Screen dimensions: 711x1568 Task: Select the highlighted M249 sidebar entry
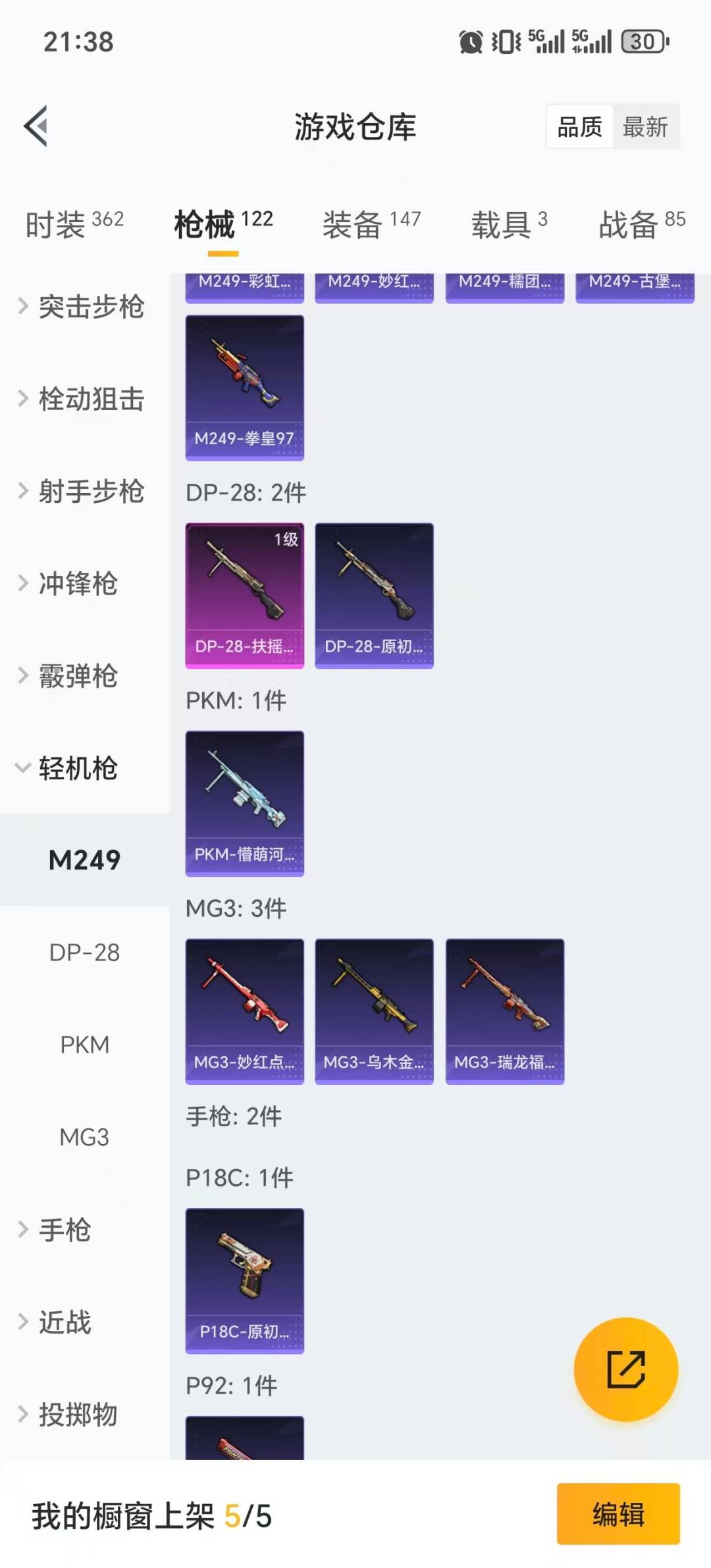[x=84, y=859]
